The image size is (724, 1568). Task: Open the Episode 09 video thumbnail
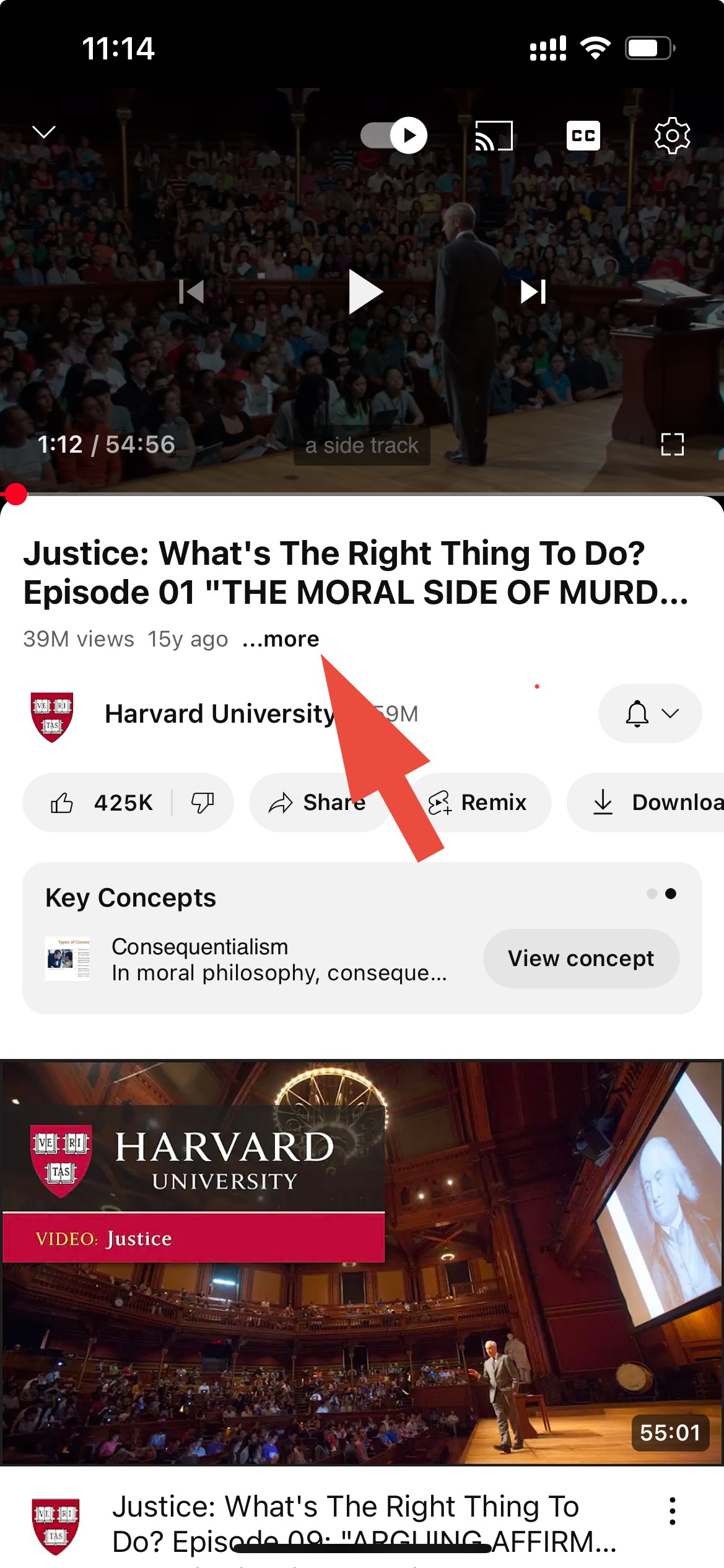click(362, 1263)
